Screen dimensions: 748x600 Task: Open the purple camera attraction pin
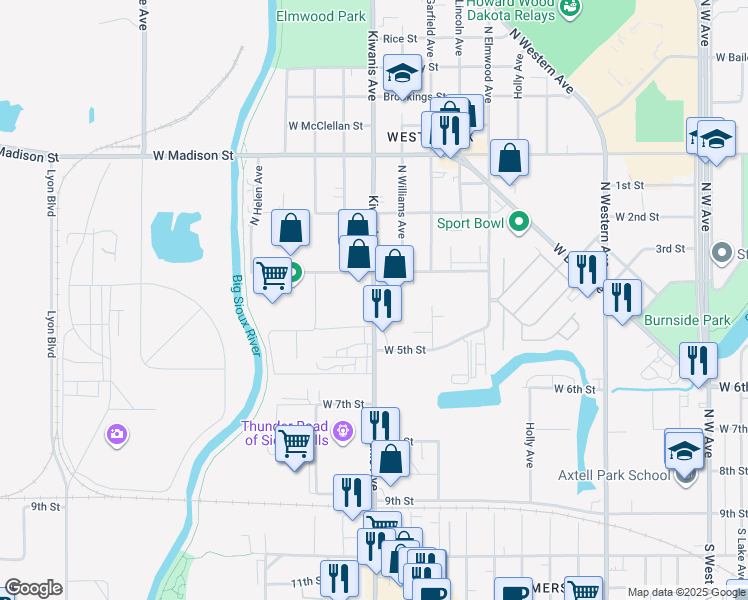click(x=117, y=434)
